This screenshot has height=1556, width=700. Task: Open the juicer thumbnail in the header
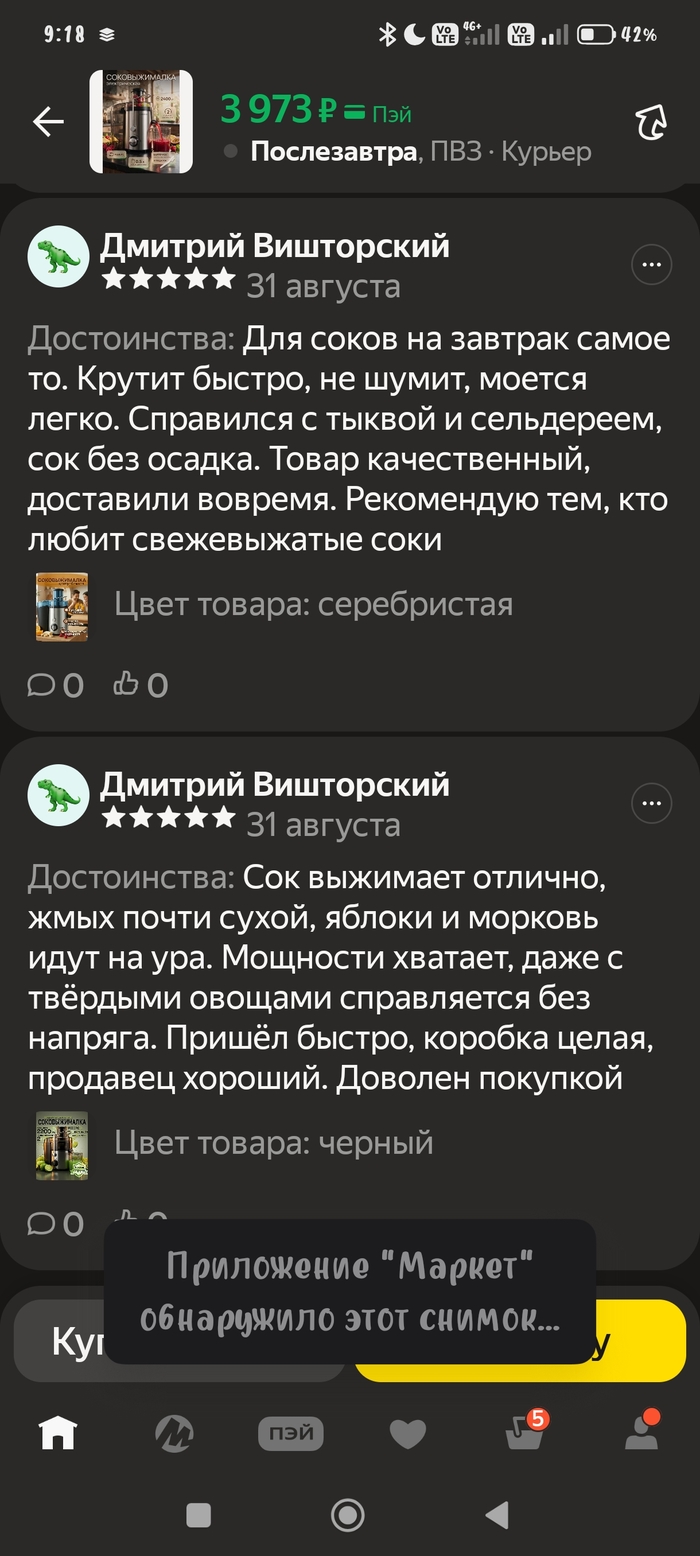[141, 122]
